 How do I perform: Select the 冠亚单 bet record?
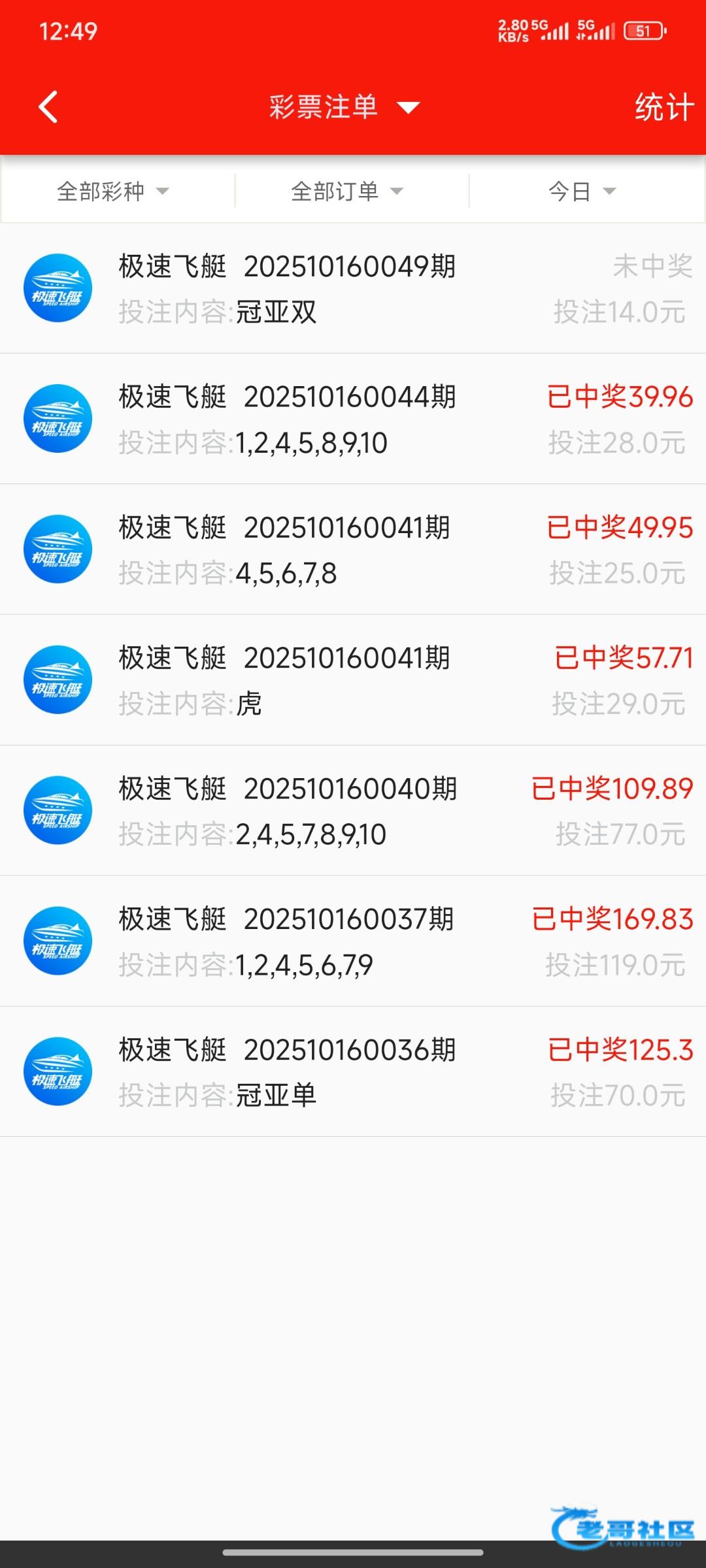click(x=353, y=1072)
